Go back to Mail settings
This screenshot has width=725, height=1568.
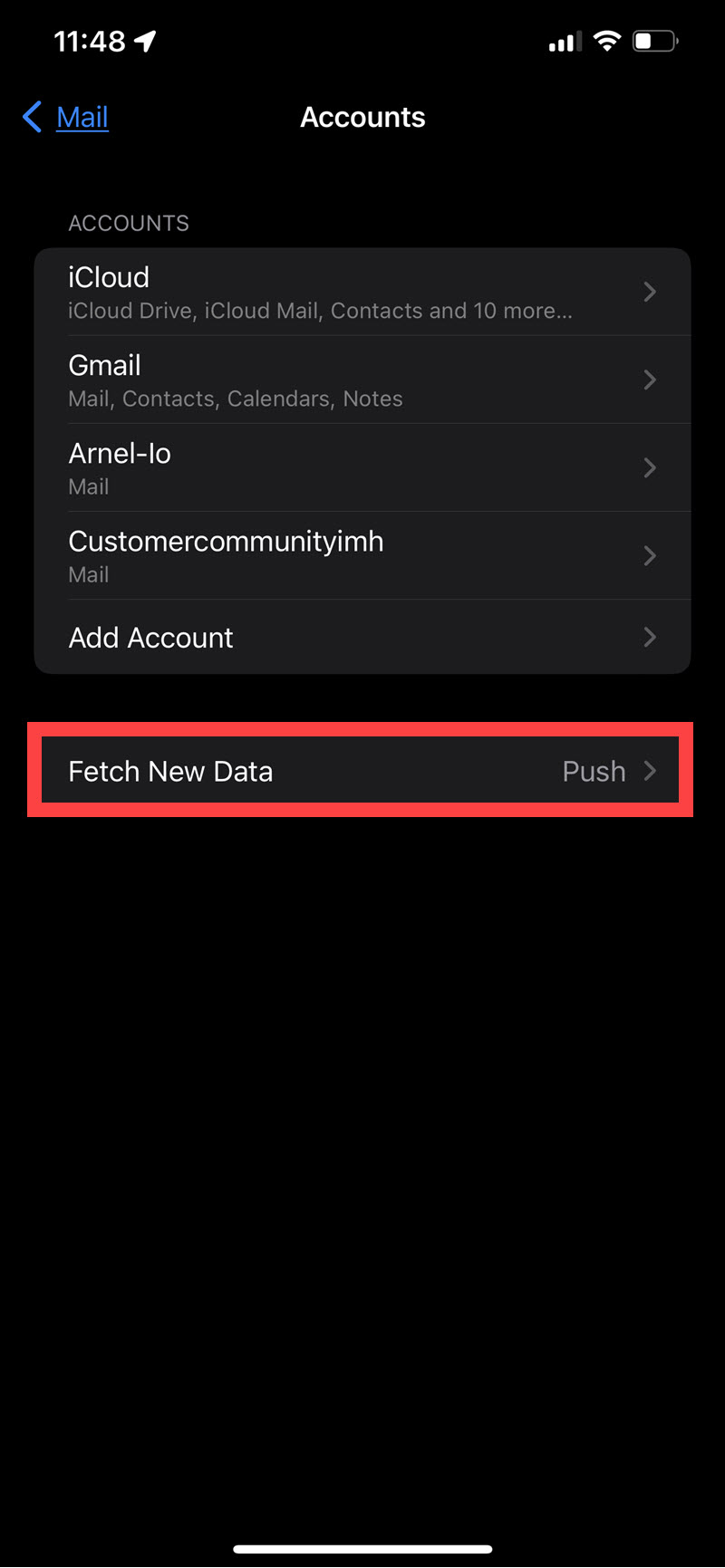coord(67,117)
